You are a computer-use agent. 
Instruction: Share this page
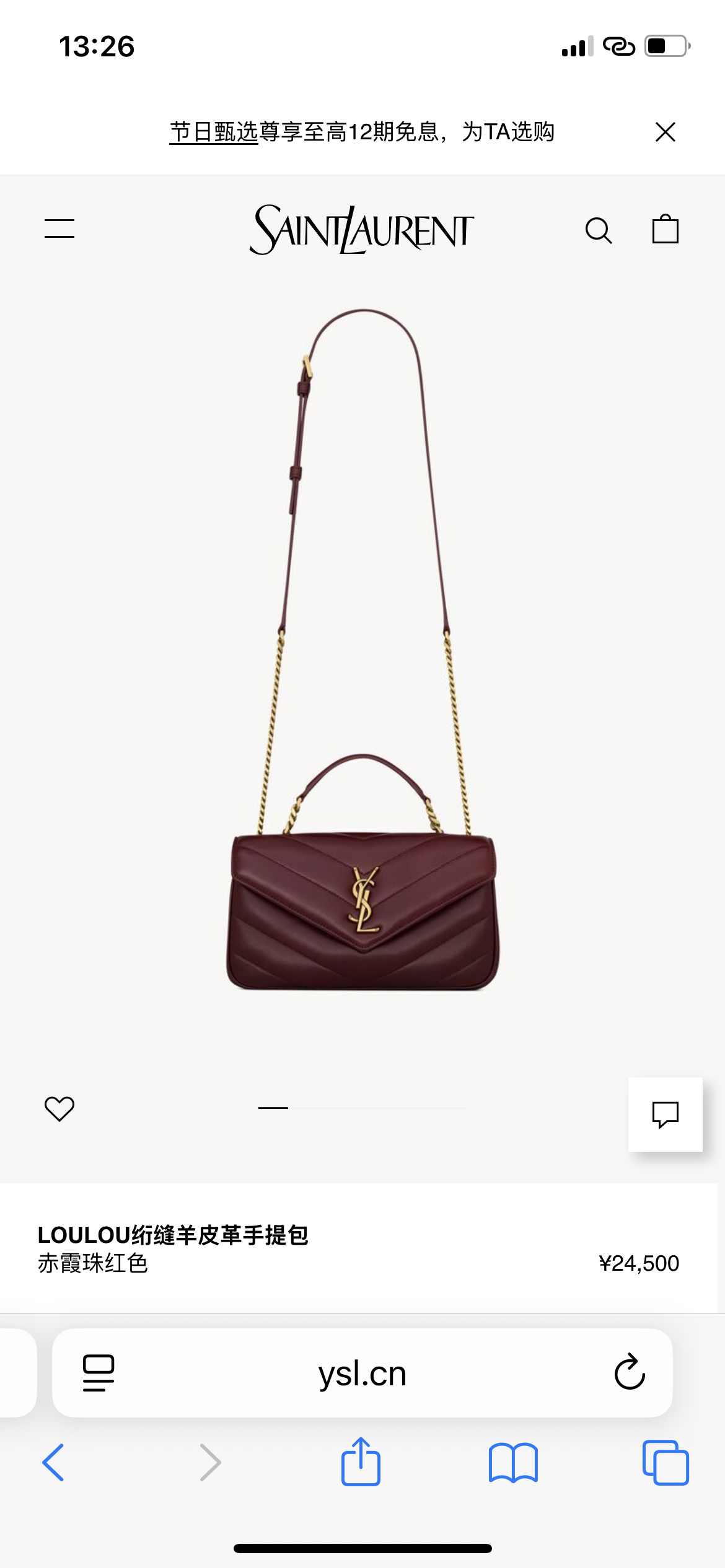[361, 1461]
